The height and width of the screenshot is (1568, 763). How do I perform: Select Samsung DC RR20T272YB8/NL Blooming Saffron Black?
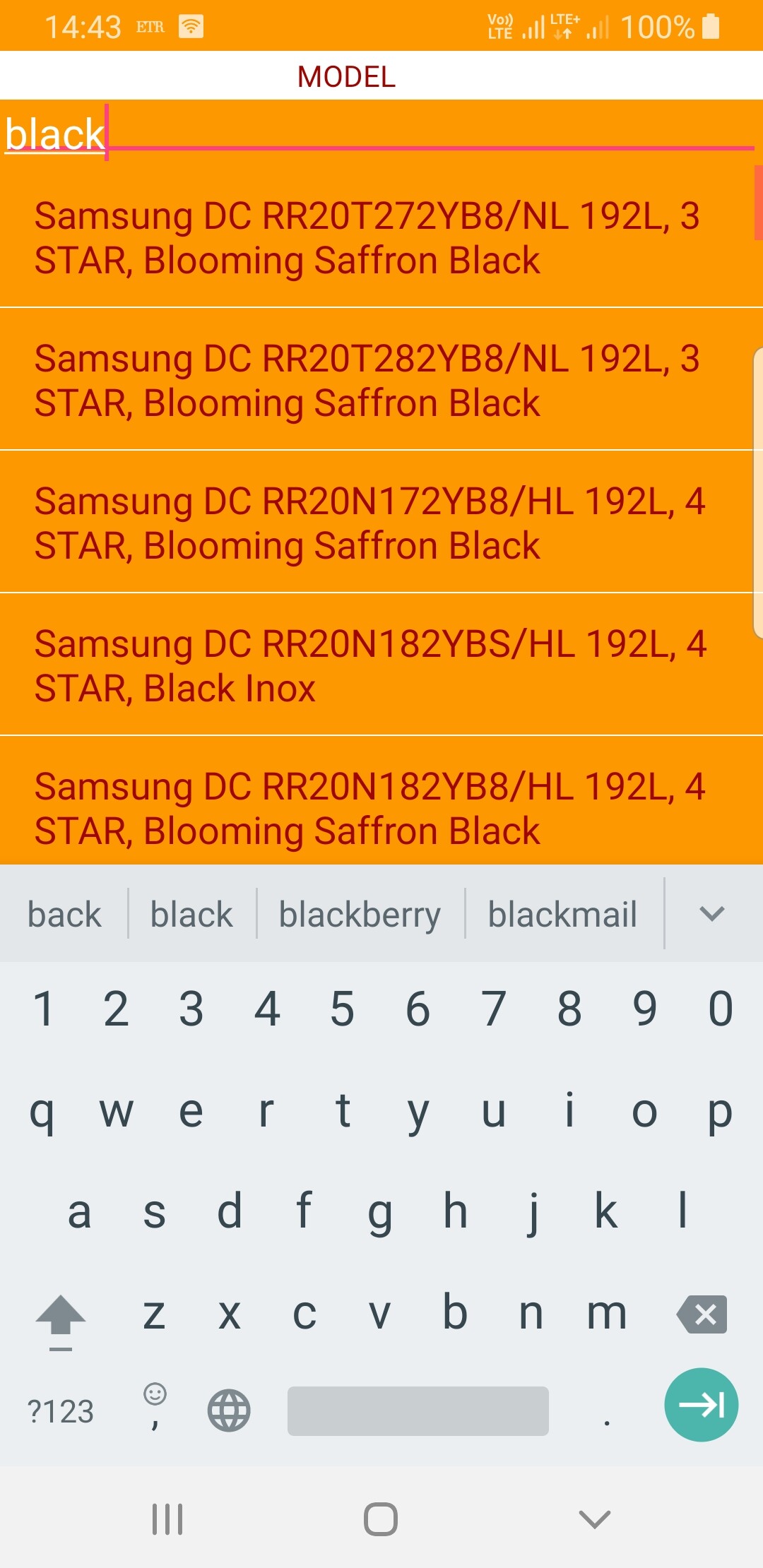click(x=381, y=237)
